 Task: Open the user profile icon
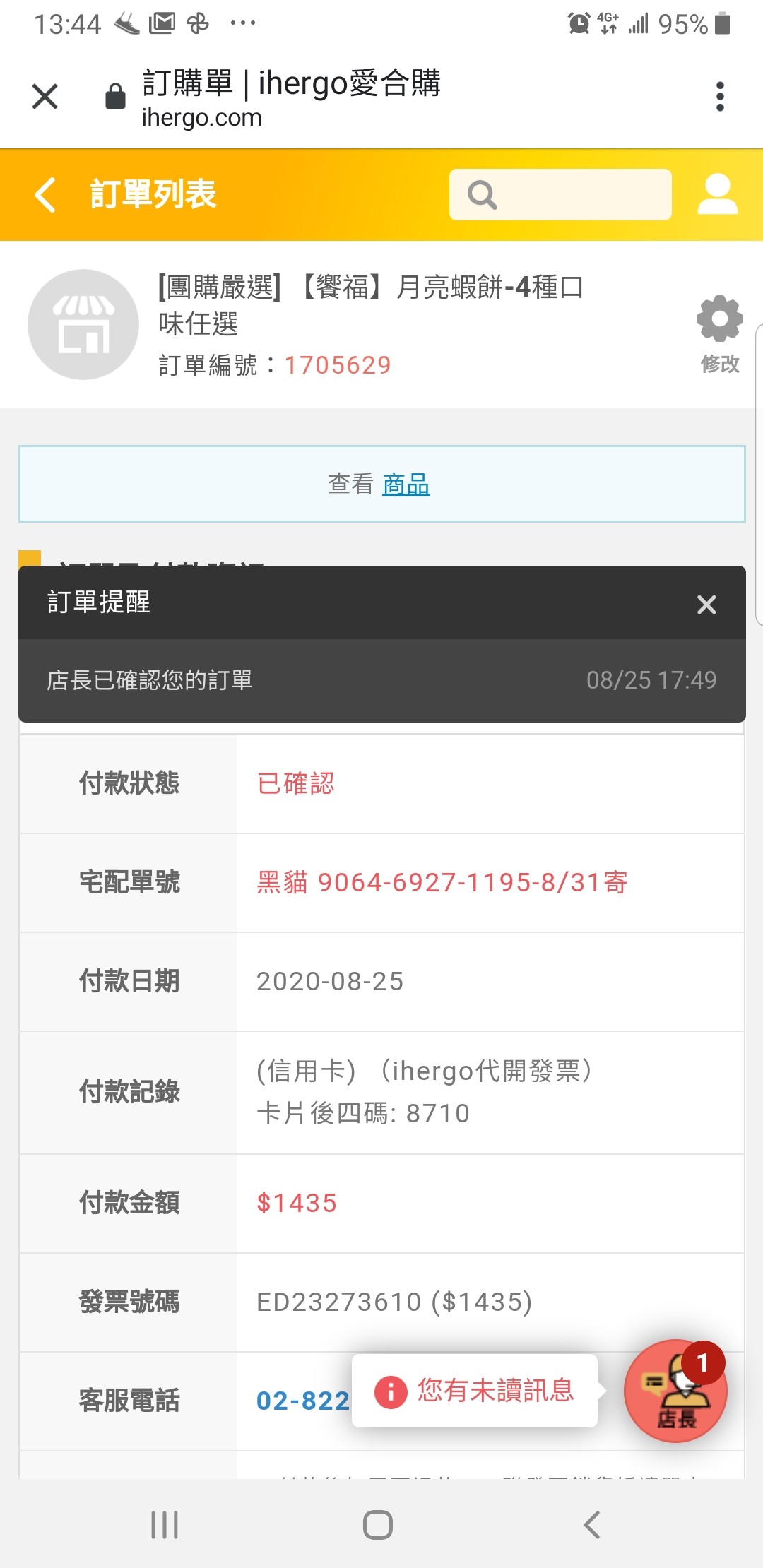pyautogui.click(x=718, y=194)
